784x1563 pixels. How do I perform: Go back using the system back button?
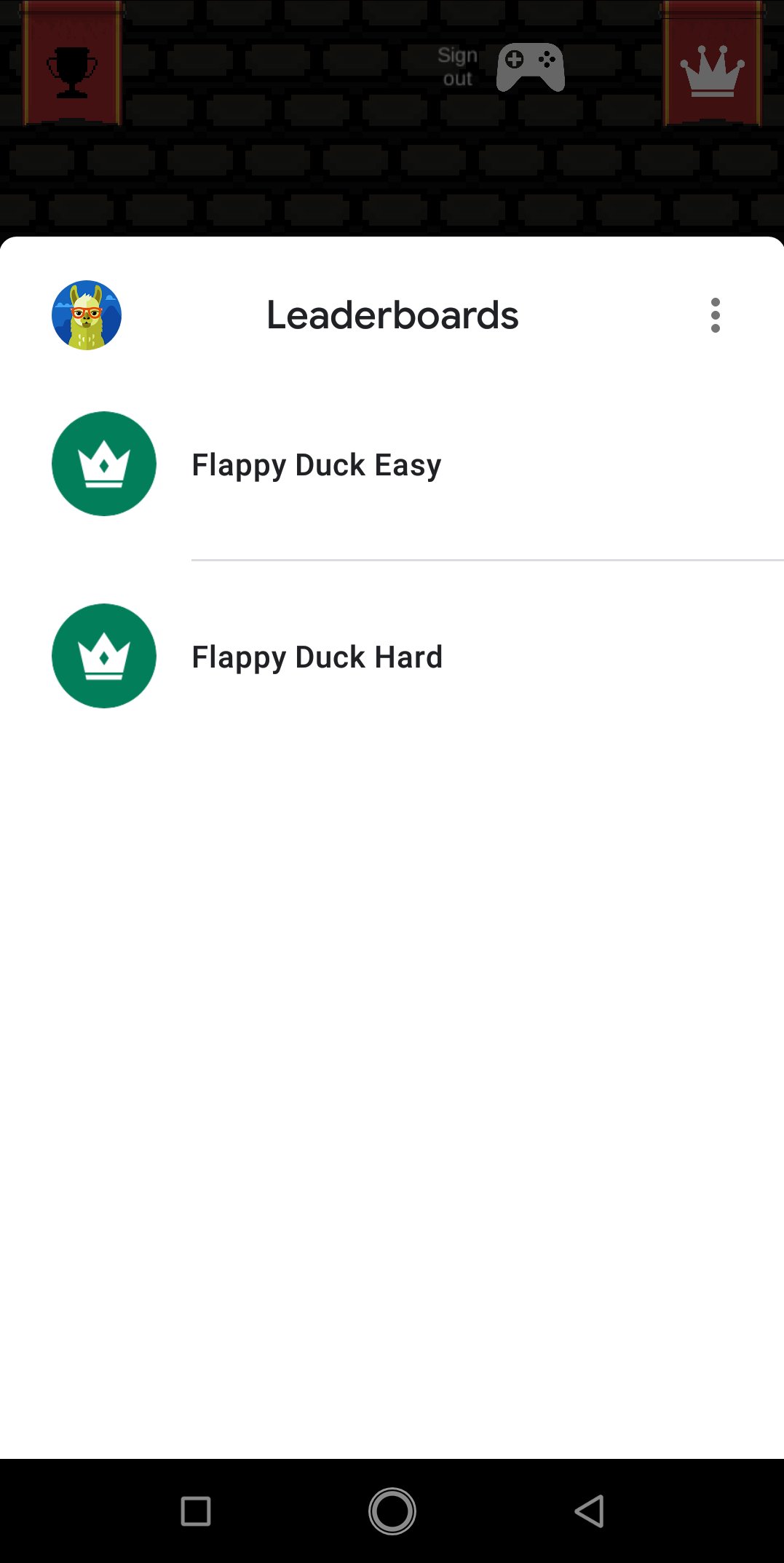coord(590,1511)
